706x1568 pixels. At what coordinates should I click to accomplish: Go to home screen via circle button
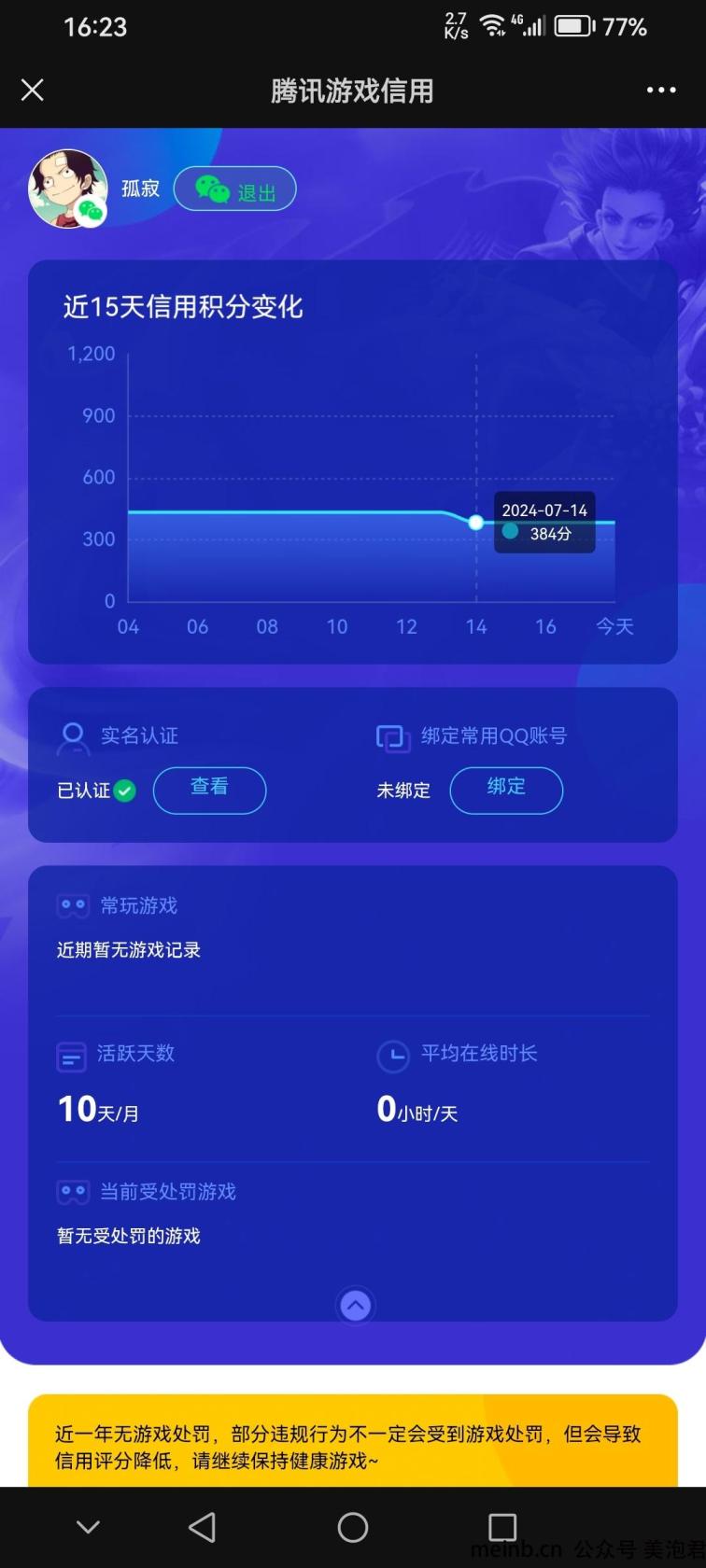[353, 1527]
